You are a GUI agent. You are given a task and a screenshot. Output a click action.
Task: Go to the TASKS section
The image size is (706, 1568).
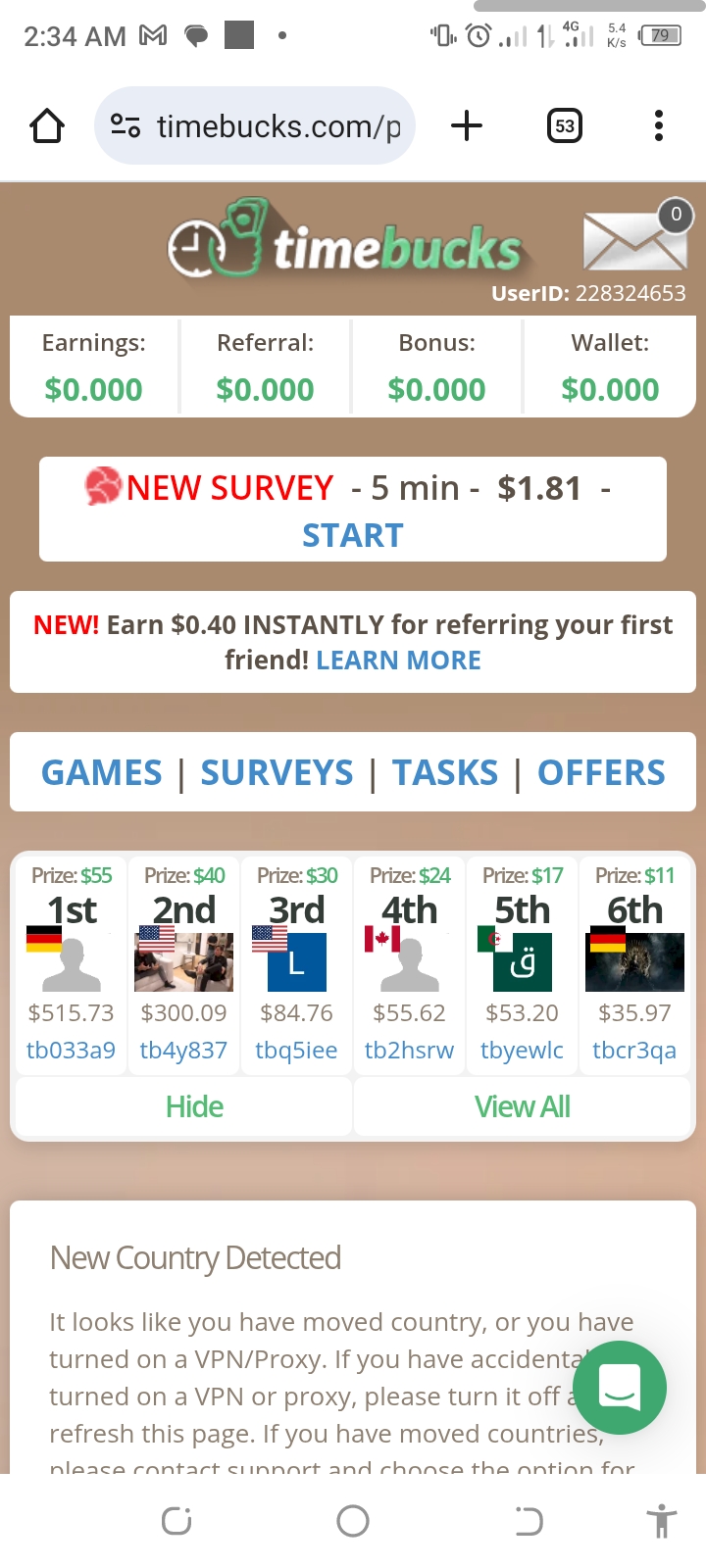445,772
